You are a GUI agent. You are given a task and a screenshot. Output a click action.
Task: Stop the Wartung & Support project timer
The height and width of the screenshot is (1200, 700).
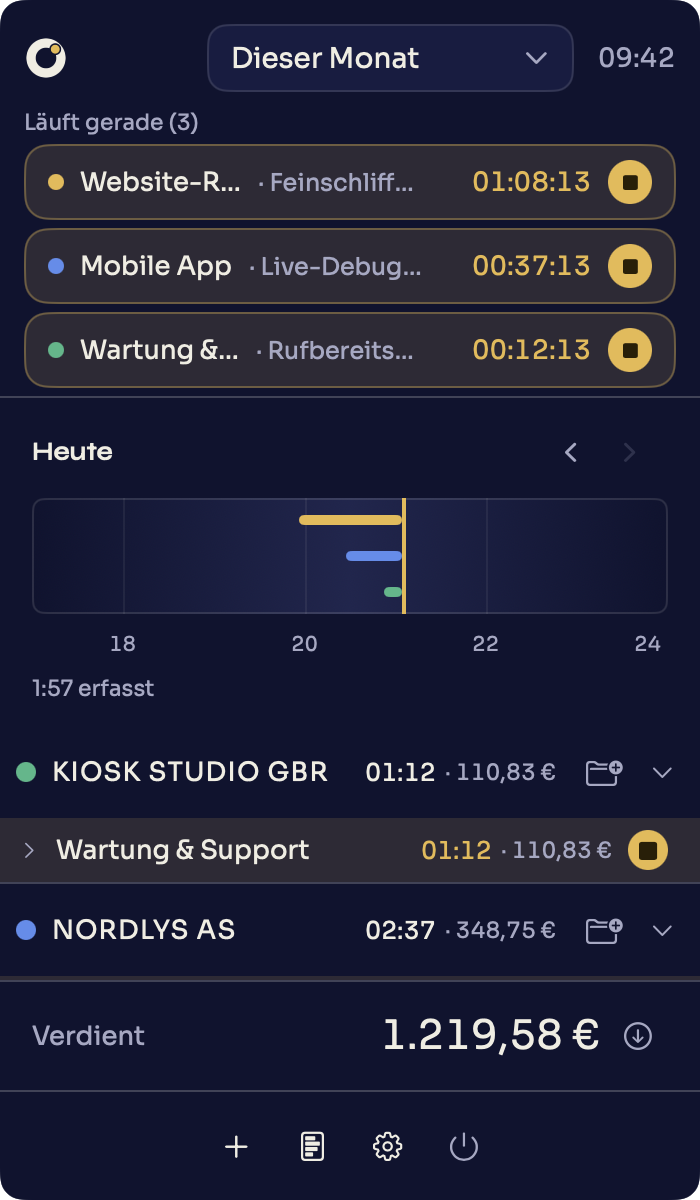pos(648,850)
